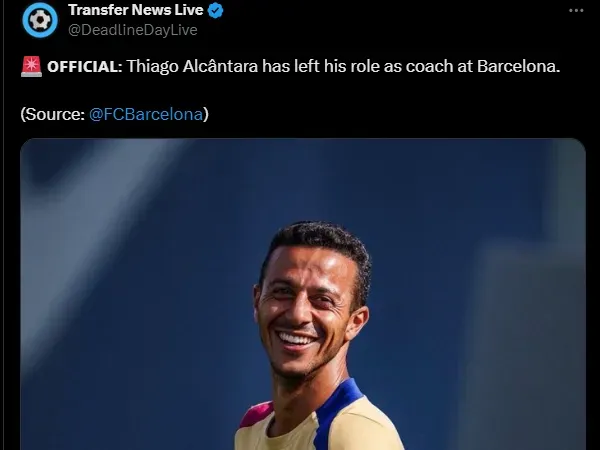
Task: Open the @FCBarcelona source link
Action: 146,114
